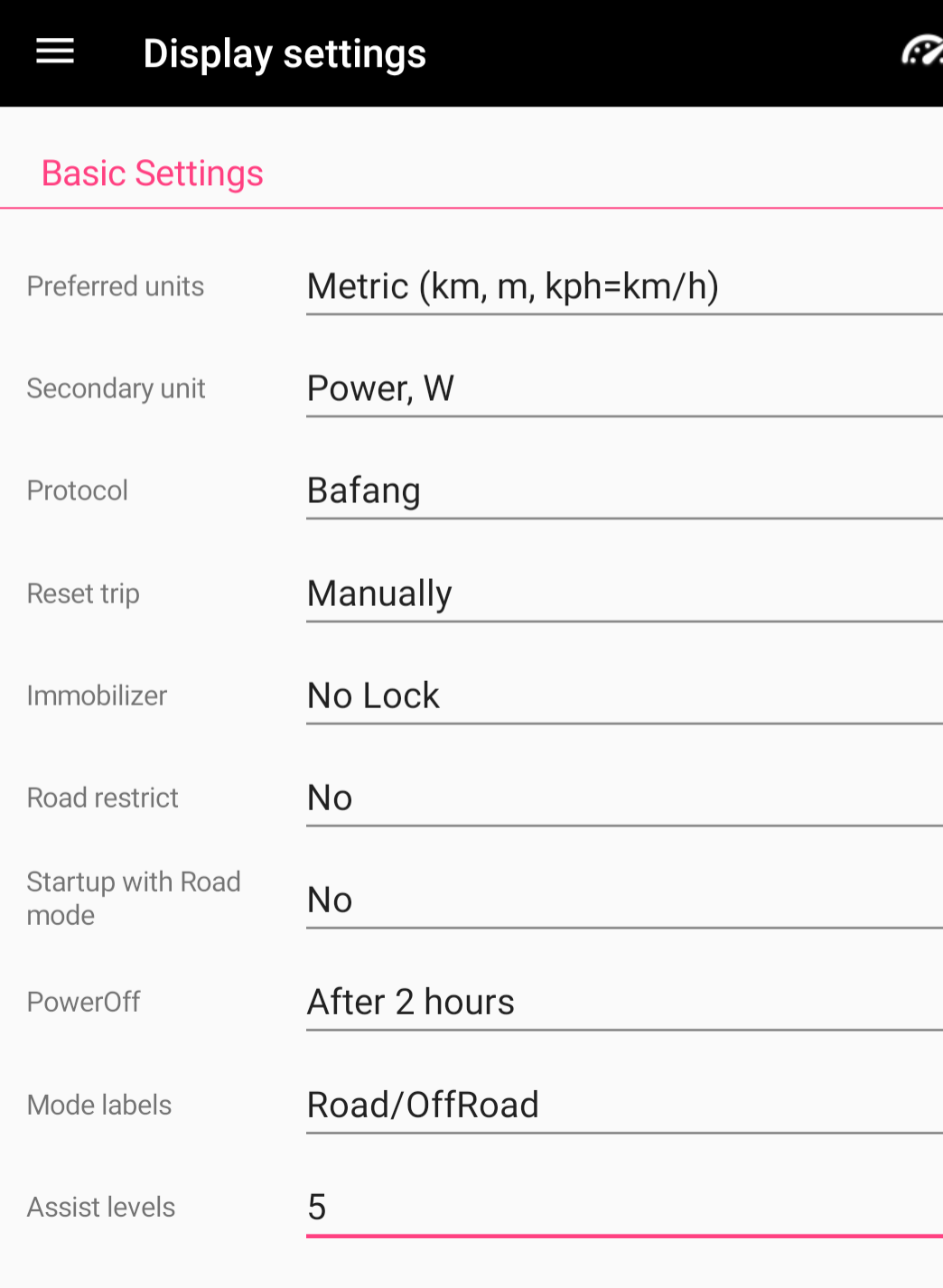Click the No Lock value text

[373, 695]
